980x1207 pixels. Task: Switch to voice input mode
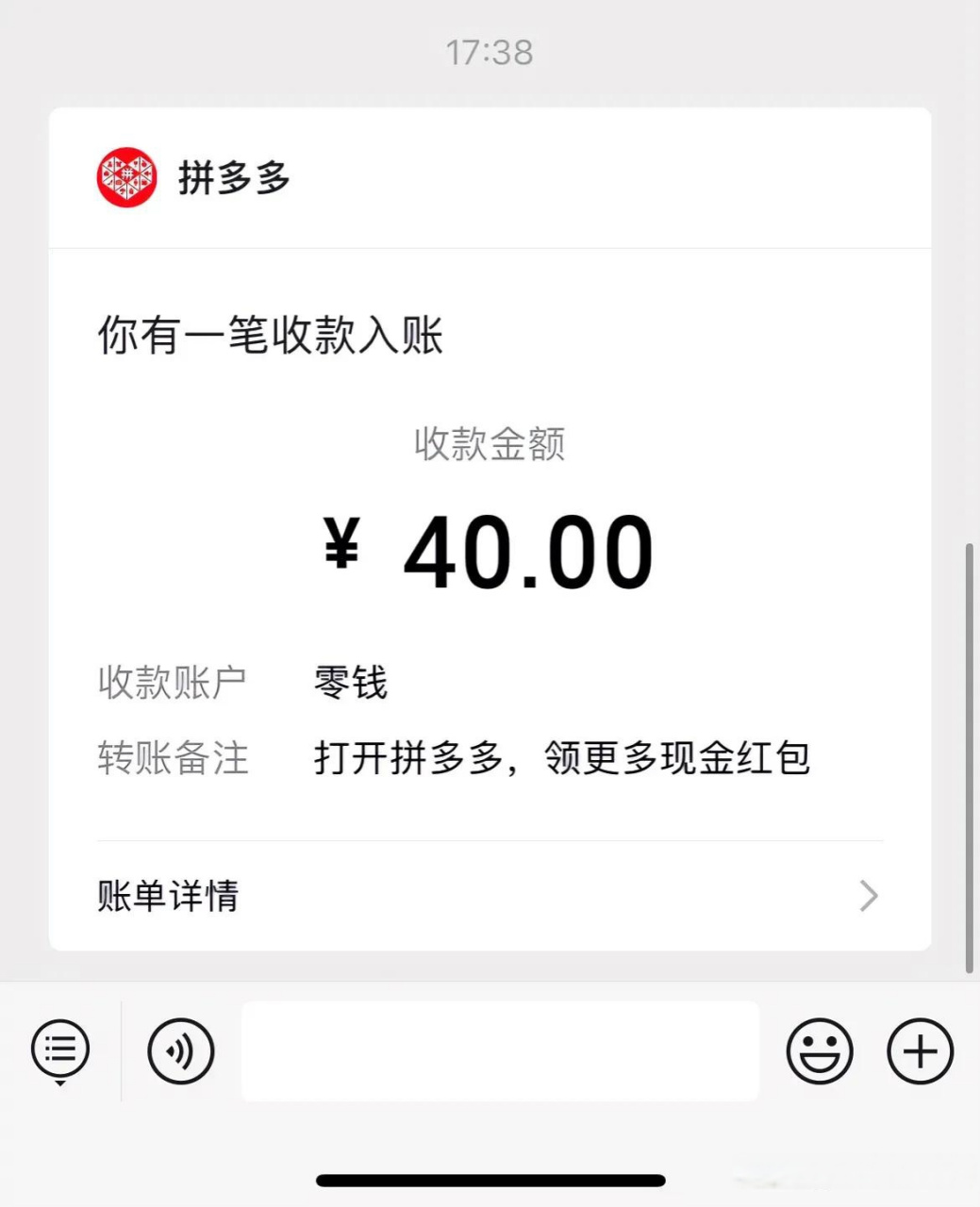[181, 1050]
